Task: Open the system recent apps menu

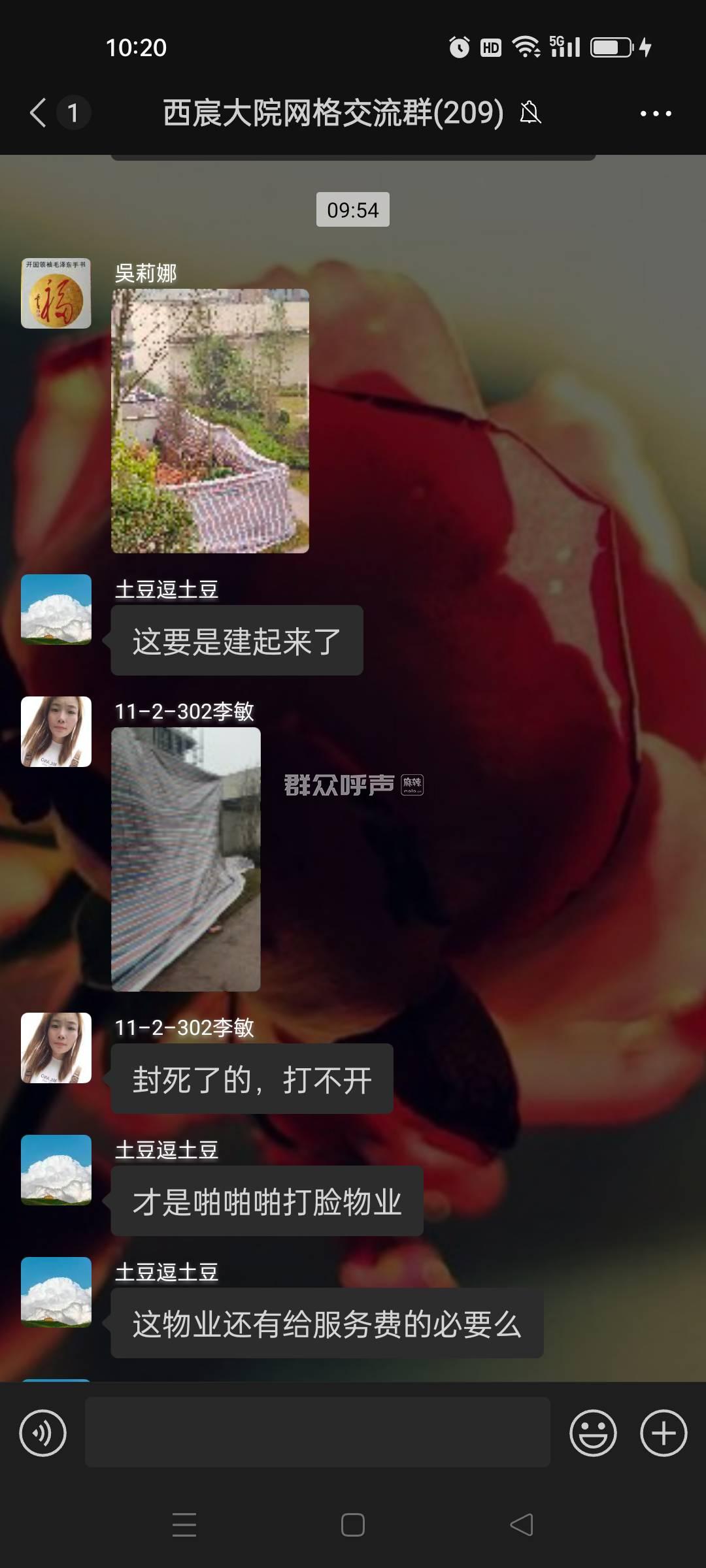Action: click(x=184, y=1525)
